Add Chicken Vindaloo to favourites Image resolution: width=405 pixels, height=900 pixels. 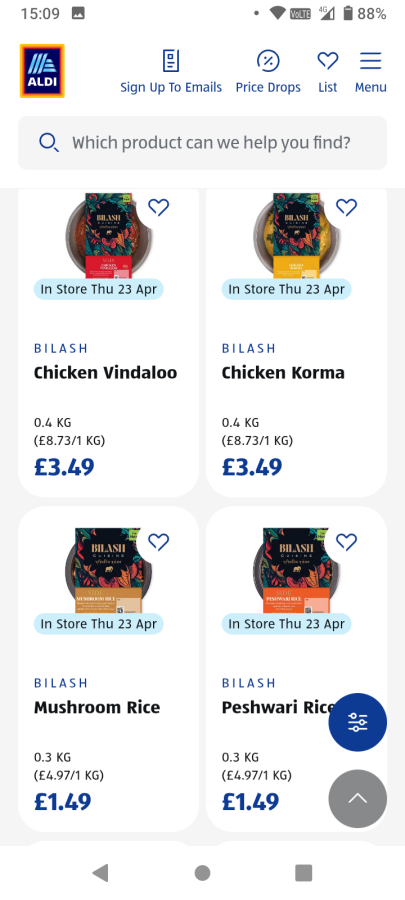click(158, 207)
